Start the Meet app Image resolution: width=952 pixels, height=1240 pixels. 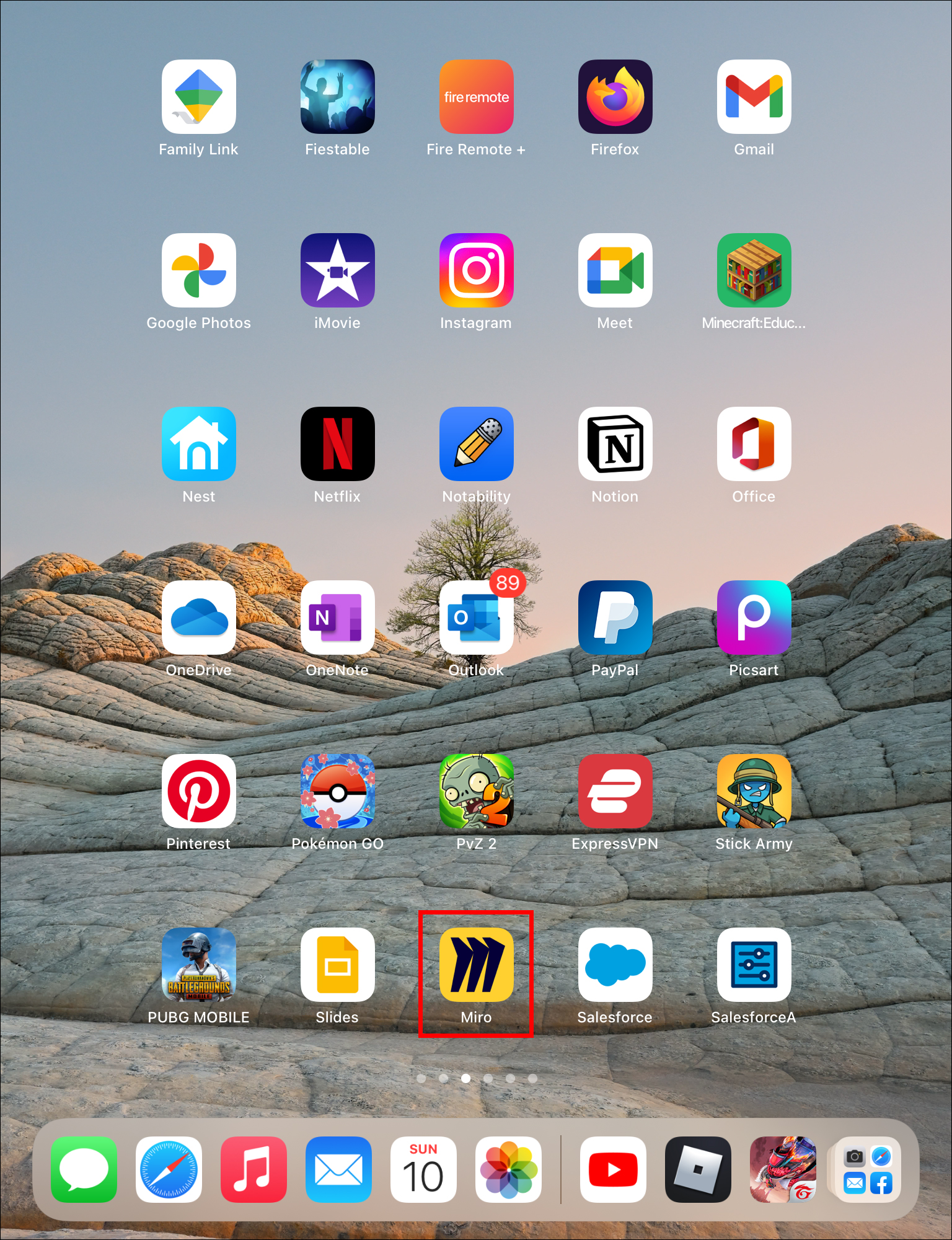click(615, 270)
